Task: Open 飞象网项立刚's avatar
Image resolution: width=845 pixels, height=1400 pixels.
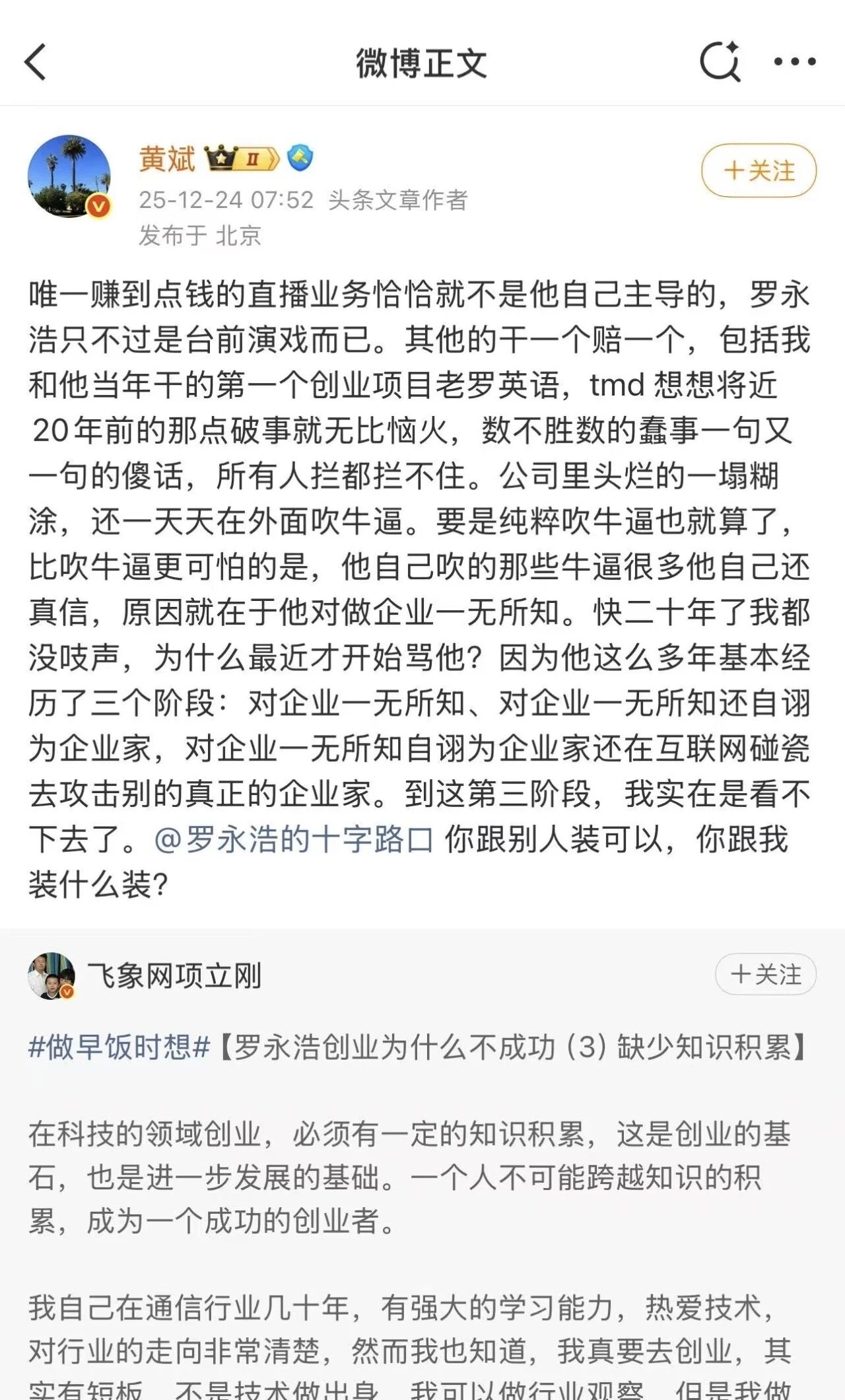Action: pos(51,975)
